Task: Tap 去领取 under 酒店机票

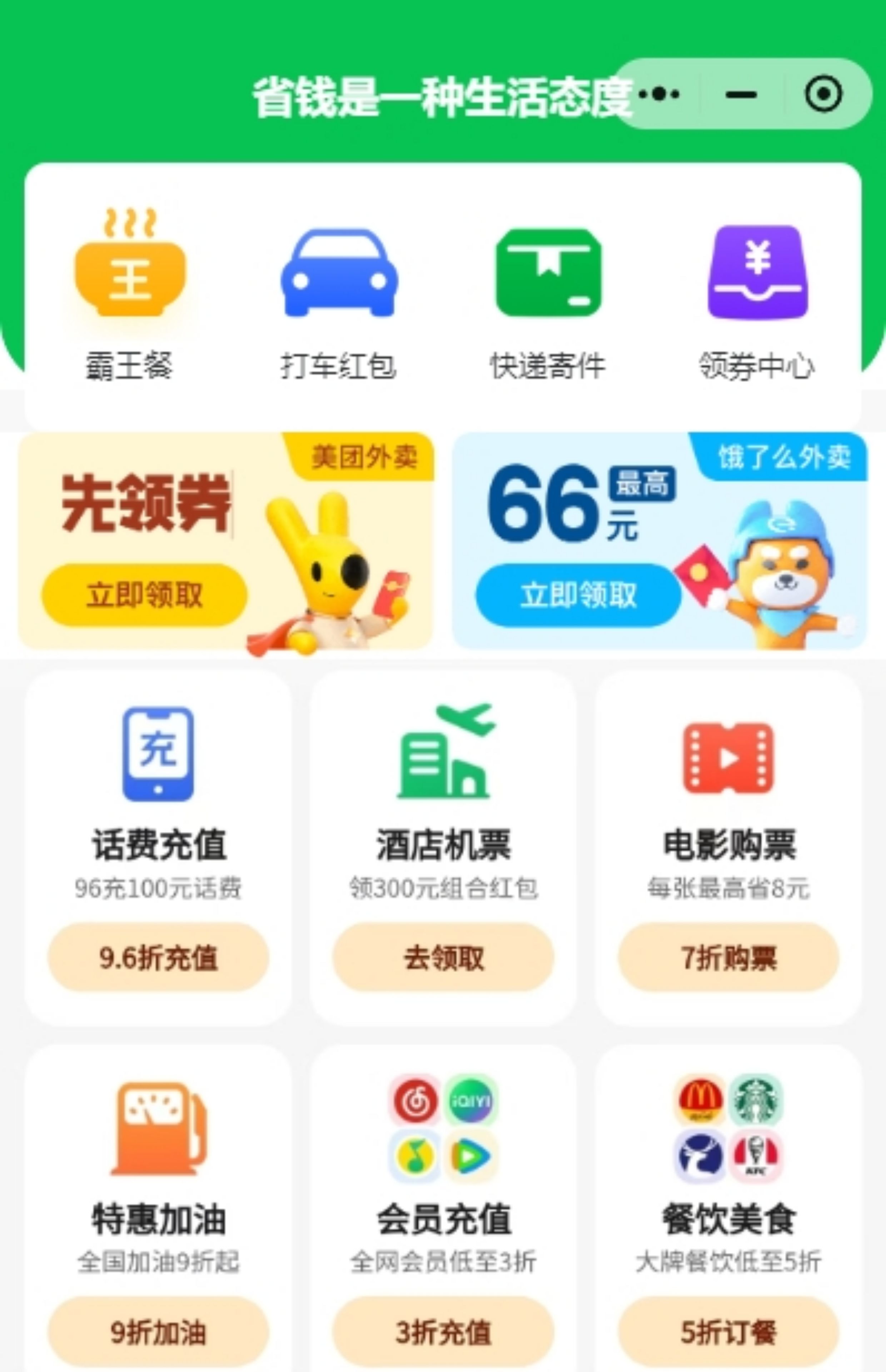Action: coord(443,958)
